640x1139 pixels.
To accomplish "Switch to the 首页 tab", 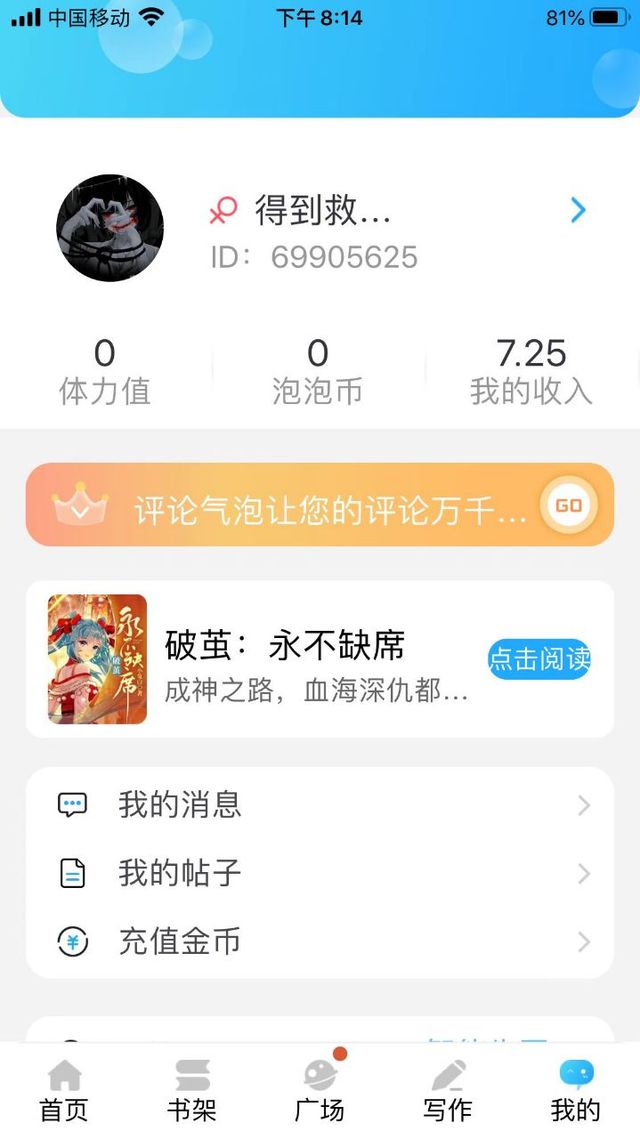I will pyautogui.click(x=64, y=1091).
